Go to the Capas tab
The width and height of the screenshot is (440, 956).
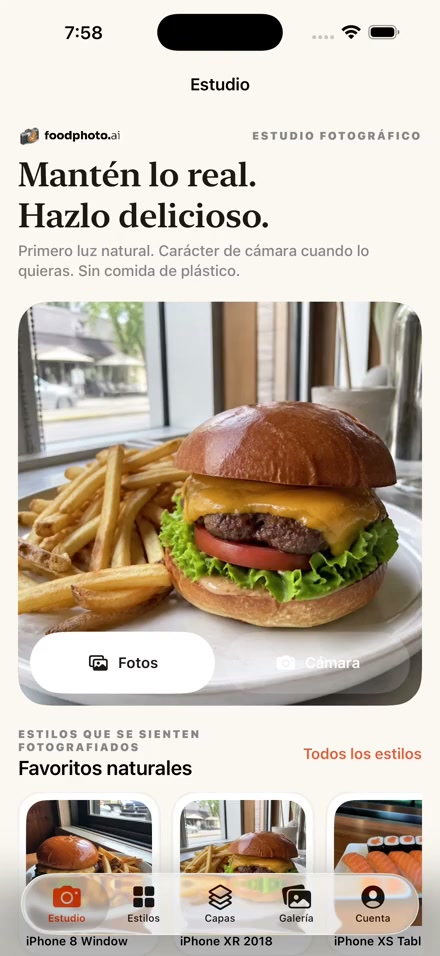click(x=220, y=904)
